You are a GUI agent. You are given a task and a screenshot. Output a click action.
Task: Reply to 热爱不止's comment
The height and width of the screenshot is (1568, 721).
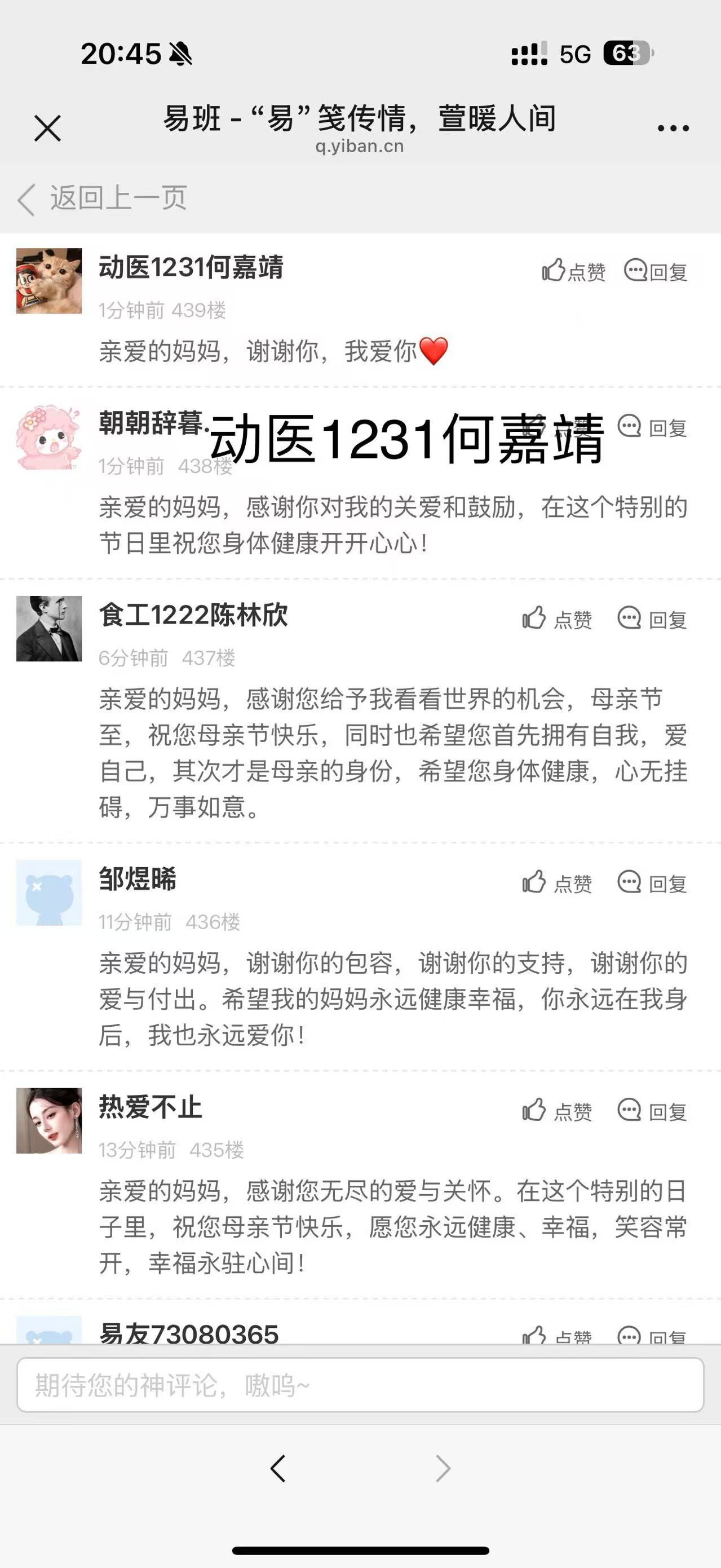[652, 1111]
